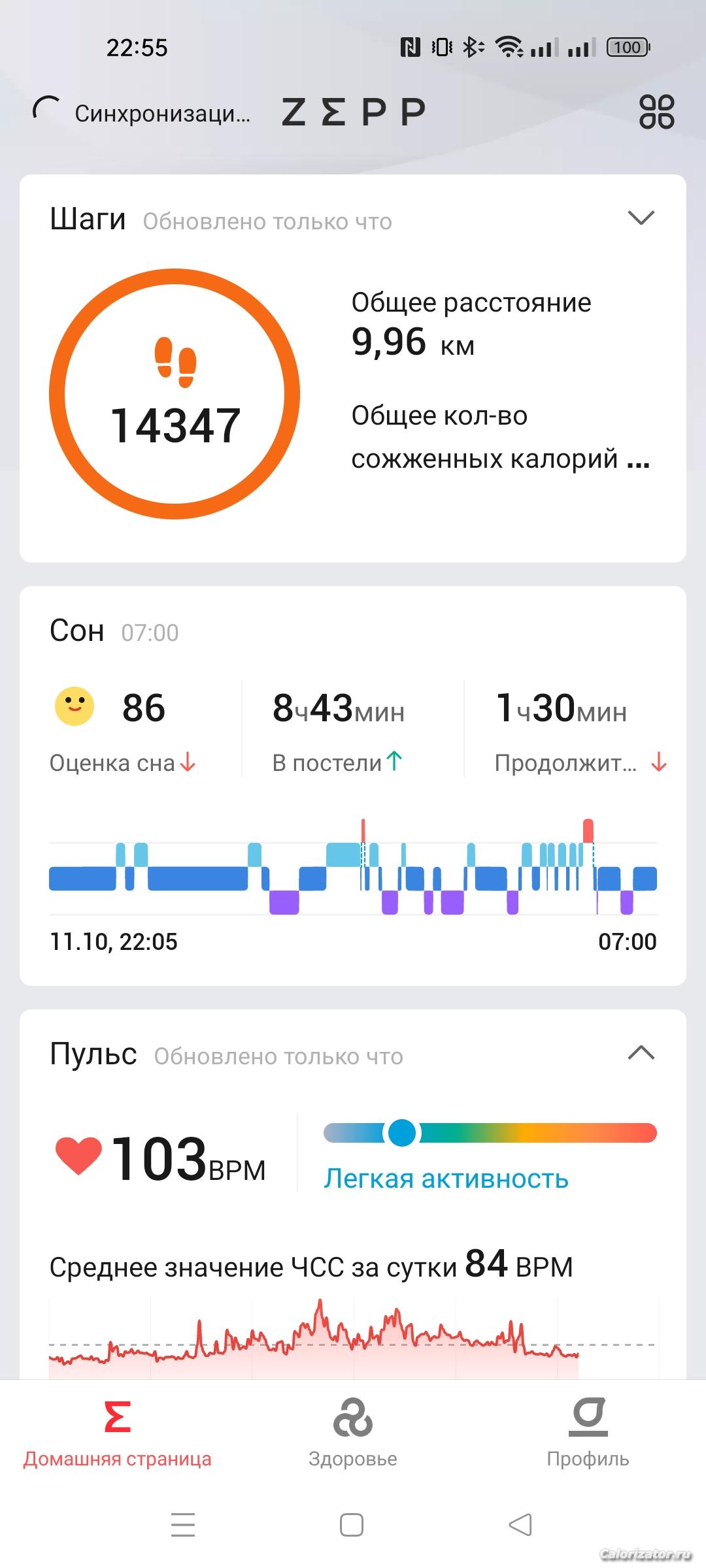Go back with the system back button
The width and height of the screenshot is (706, 1568).
coord(520,1525)
